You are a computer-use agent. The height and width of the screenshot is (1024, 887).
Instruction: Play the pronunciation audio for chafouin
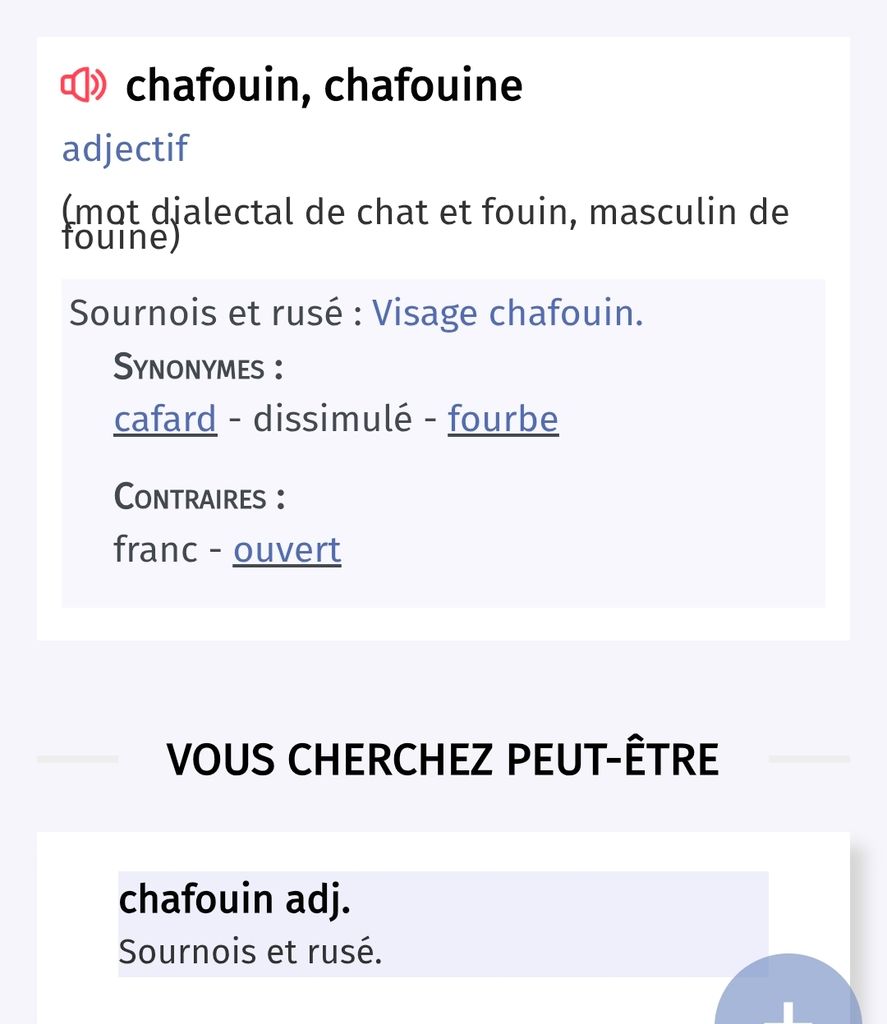click(83, 85)
